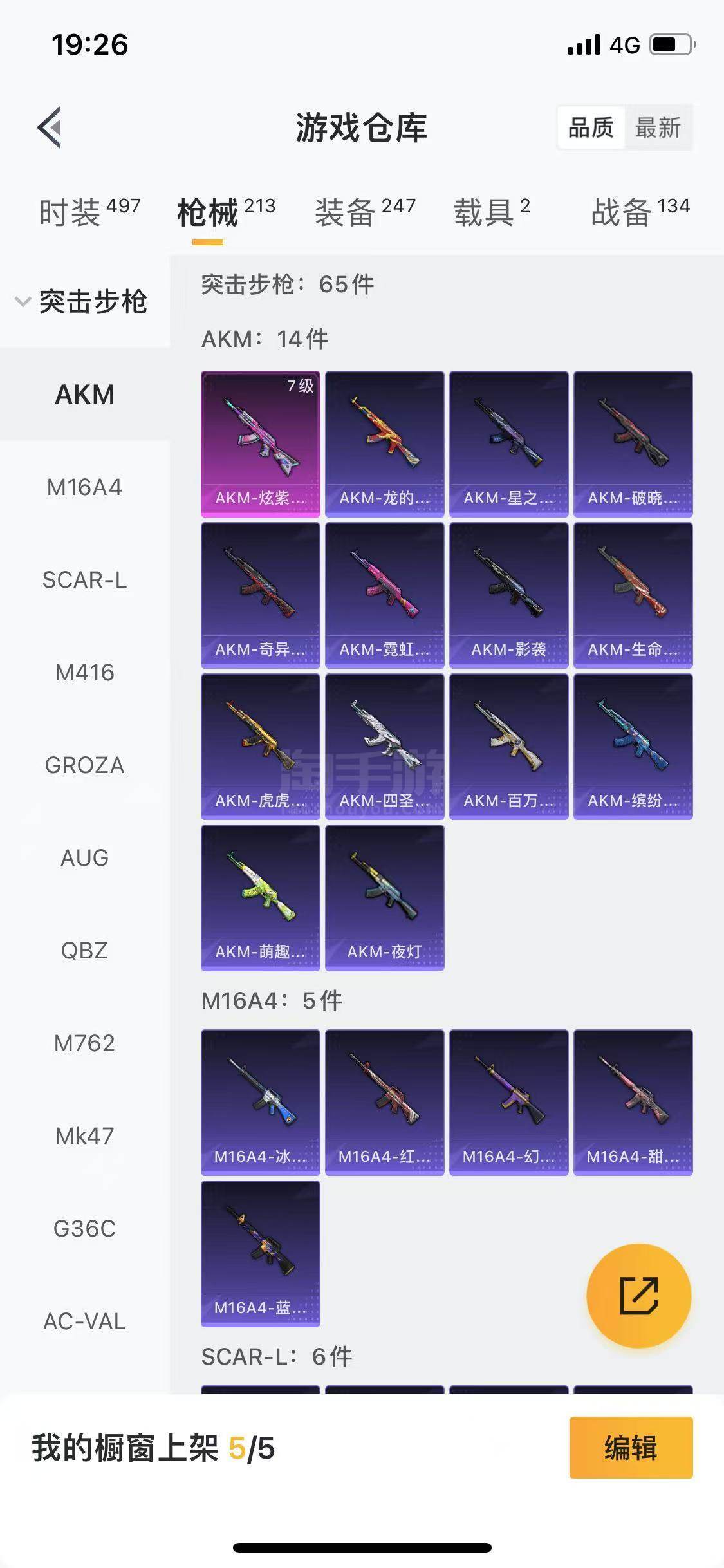Open the 载具 tab
Image resolution: width=724 pixels, height=1568 pixels.
point(492,212)
